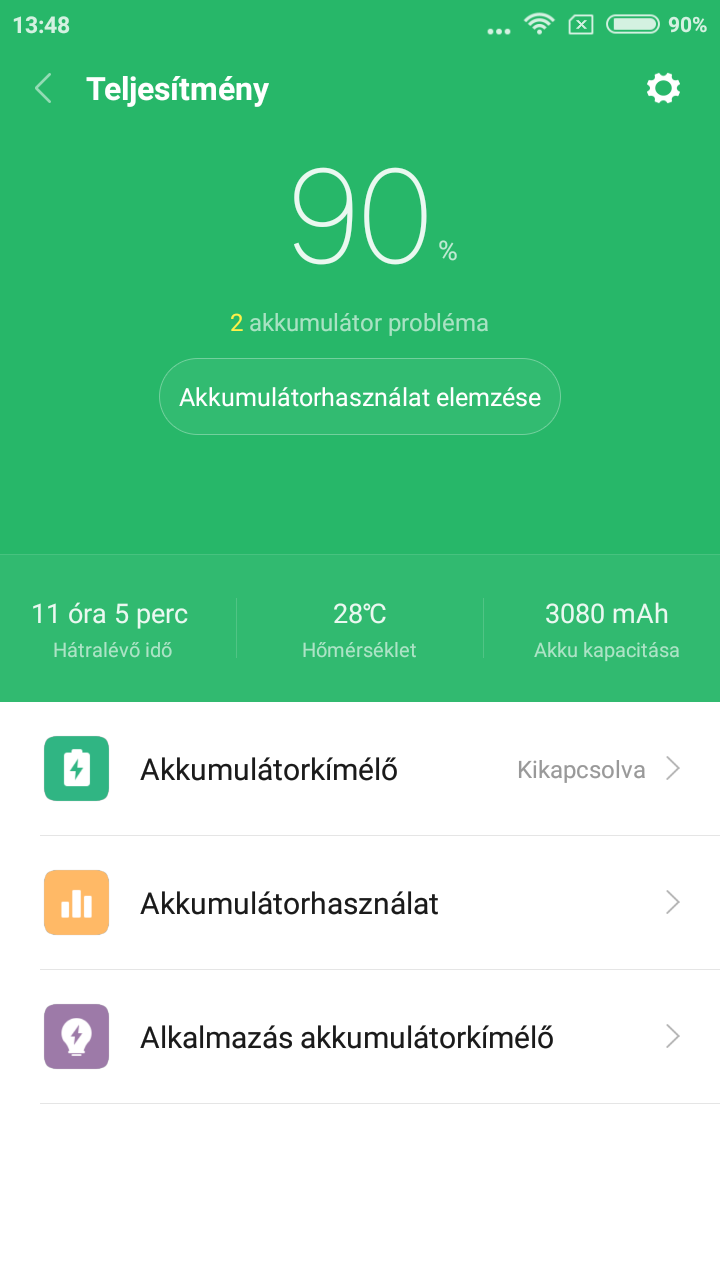The image size is (720, 1280).
Task: Open the settings gear icon
Action: [x=663, y=89]
